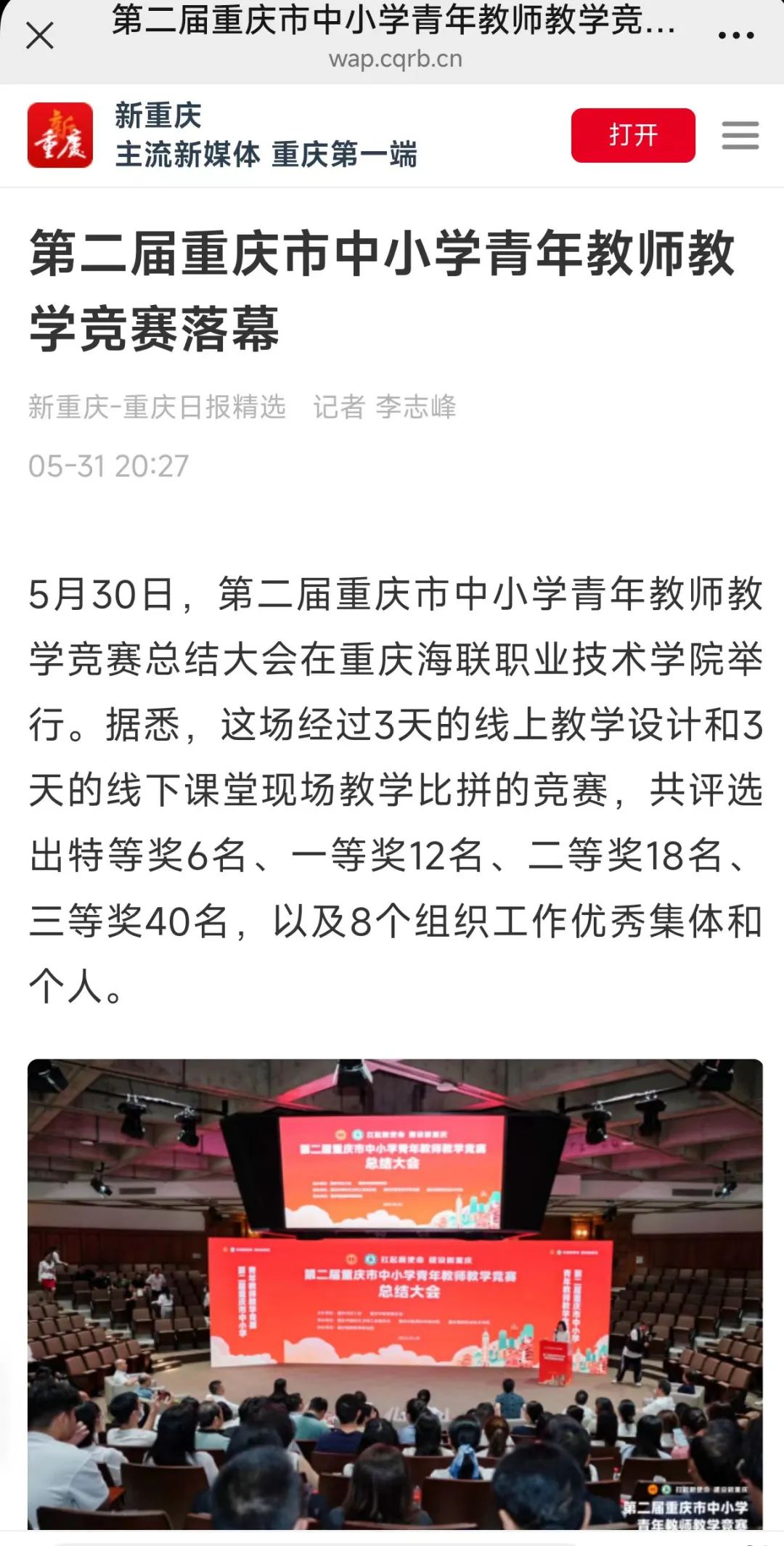Viewport: 784px width, 1546px height.
Task: Close the in-app browser page
Action: coord(39,35)
